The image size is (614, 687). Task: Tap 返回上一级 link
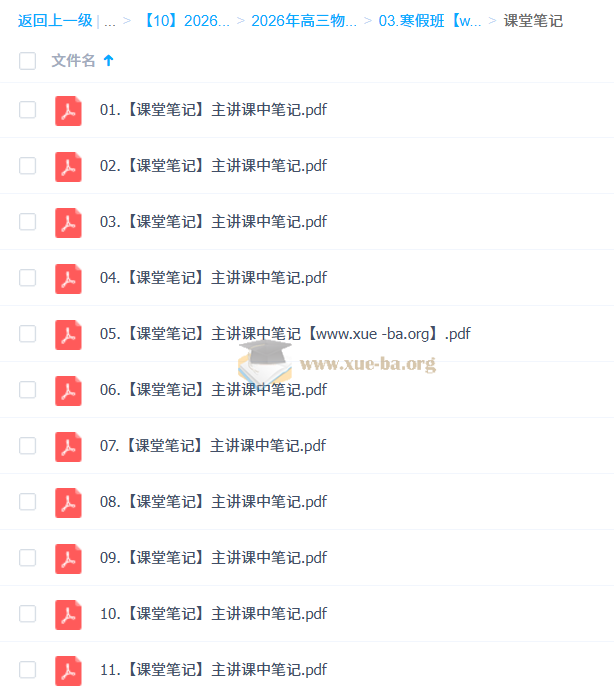point(55,20)
